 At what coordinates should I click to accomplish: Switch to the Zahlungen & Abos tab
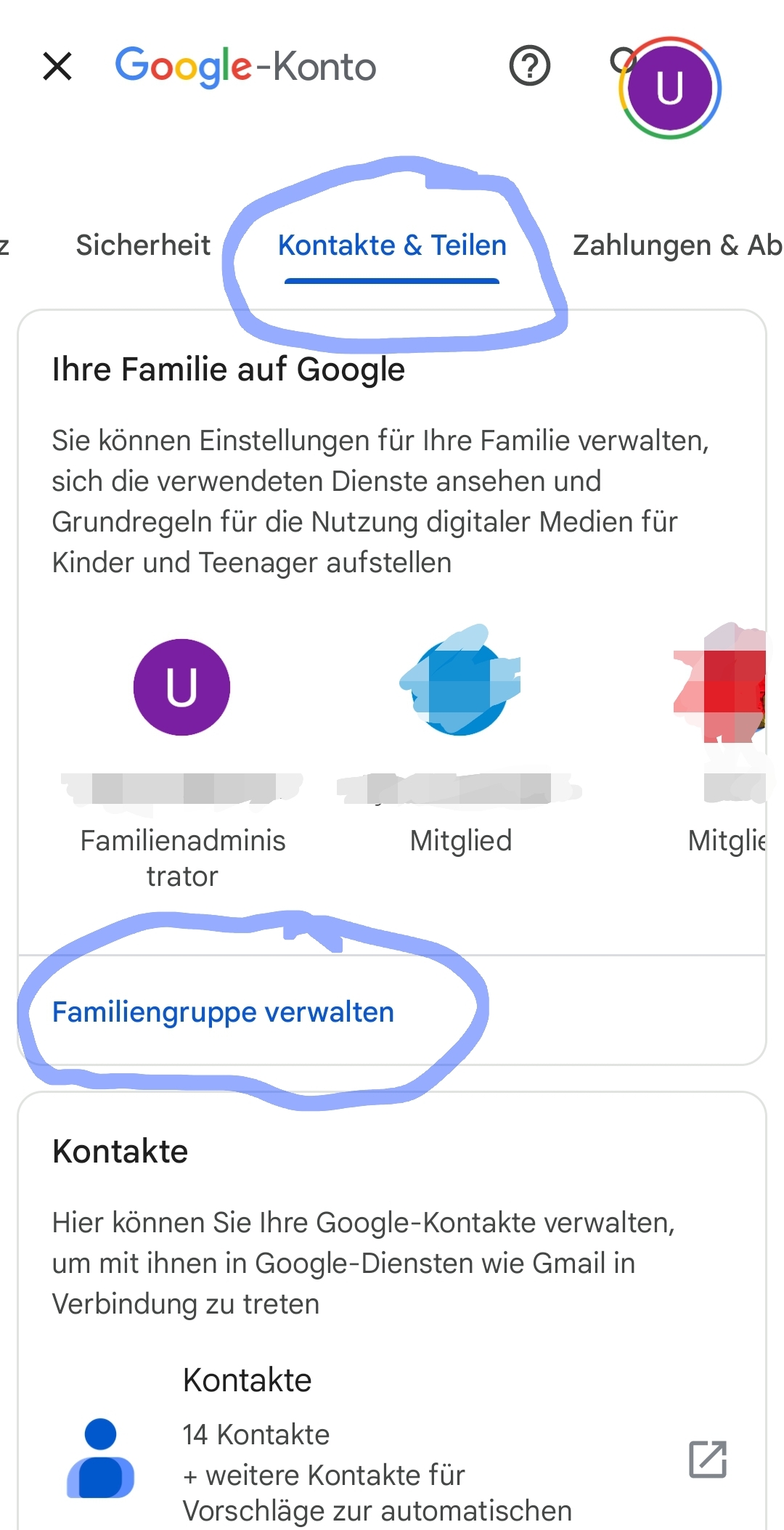[677, 245]
